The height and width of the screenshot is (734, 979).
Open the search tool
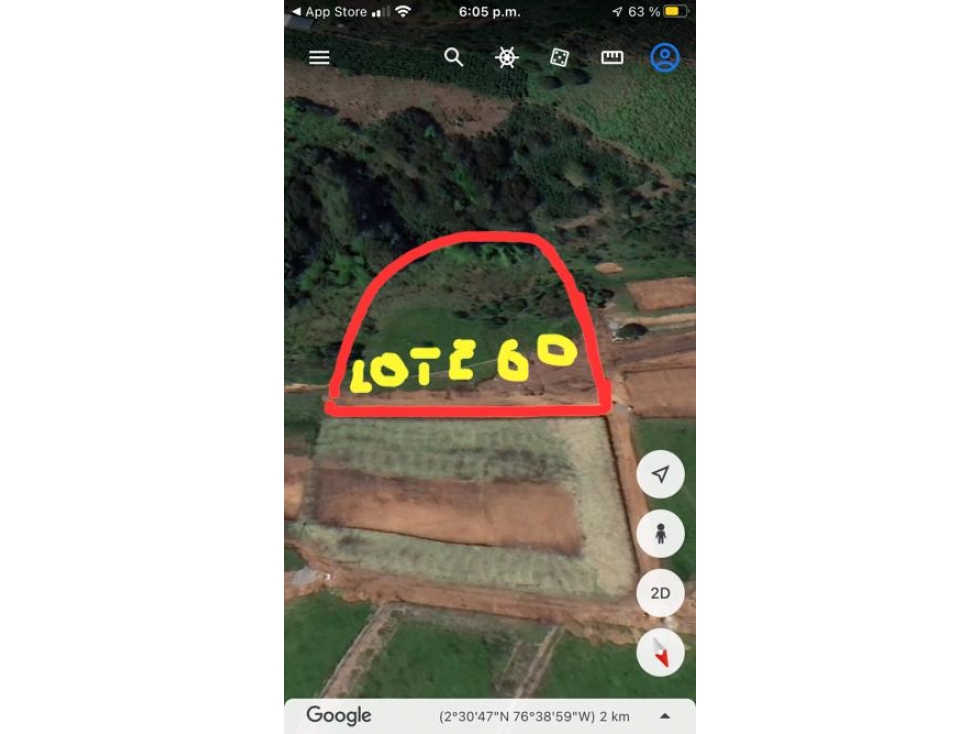[454, 57]
